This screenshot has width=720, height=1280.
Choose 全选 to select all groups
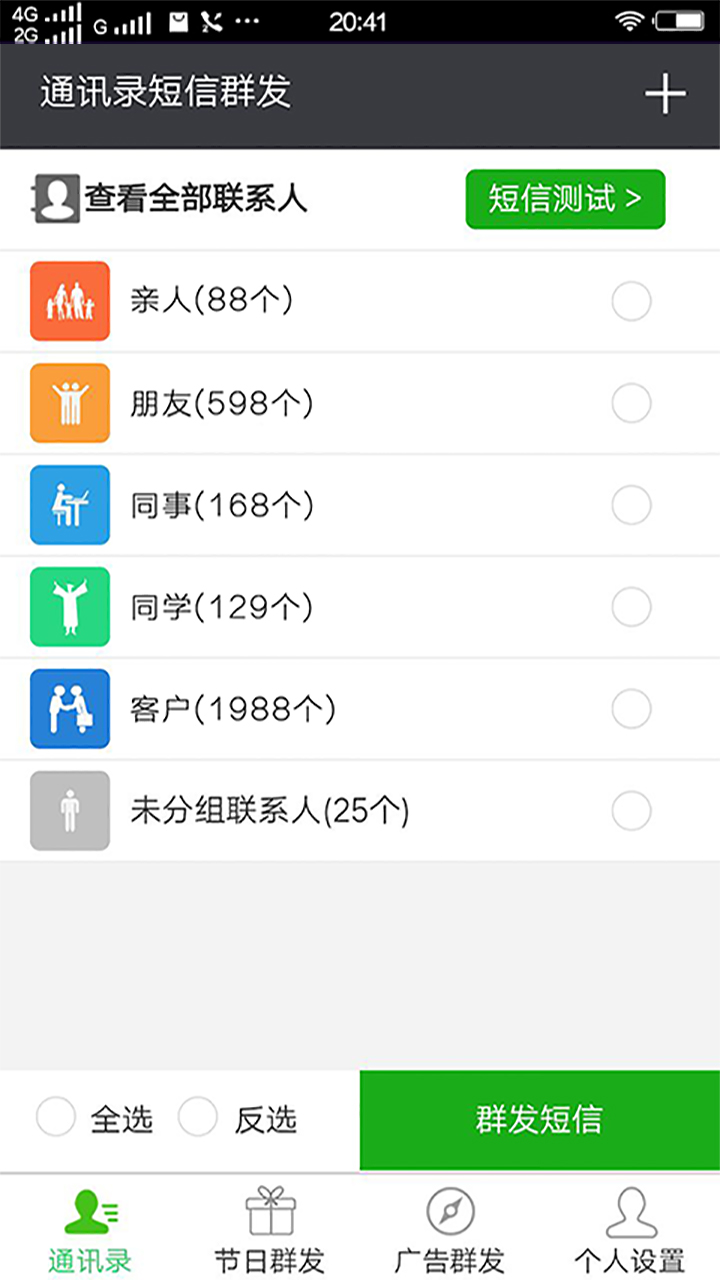[57, 1117]
